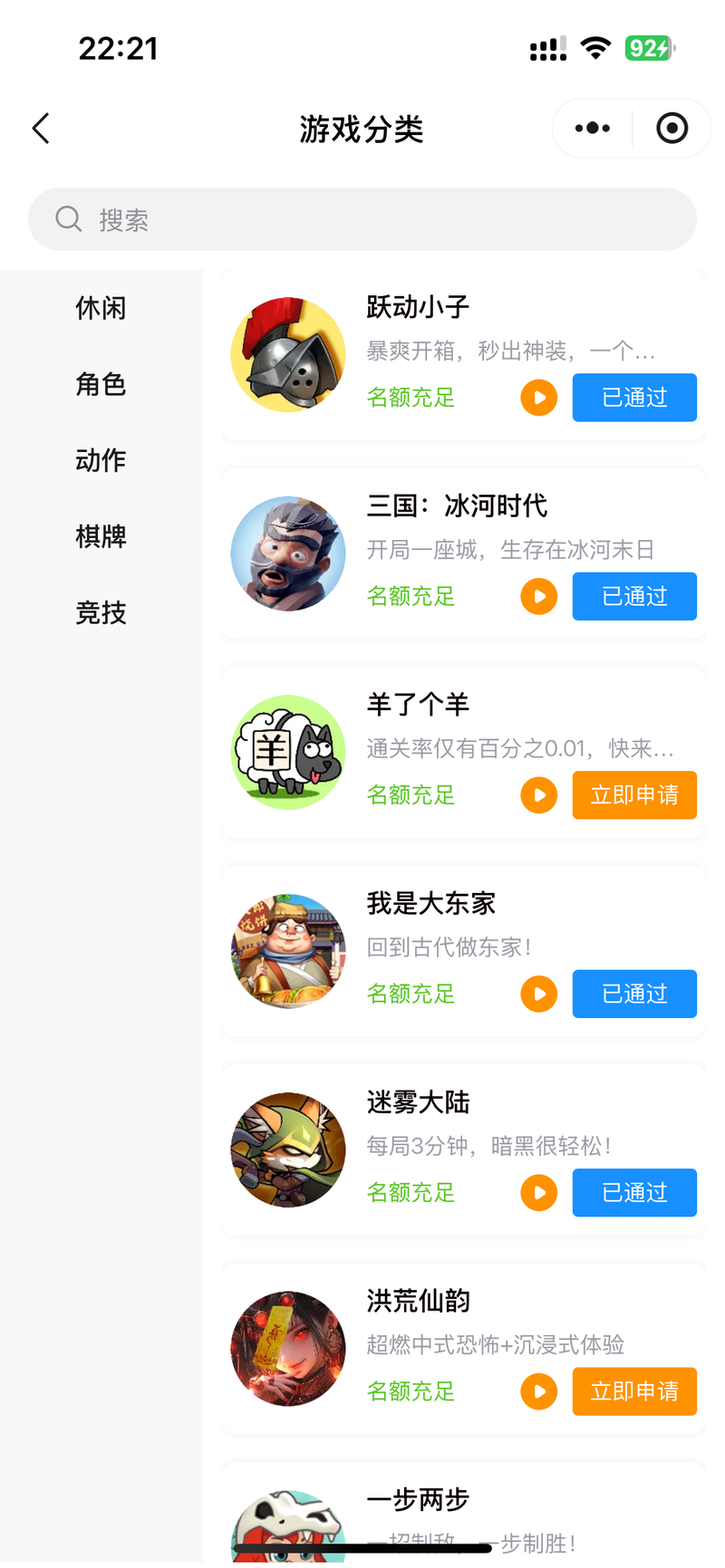Play the preview for 三国:冰河时代
Screen dimensions: 725x1568
[539, 596]
